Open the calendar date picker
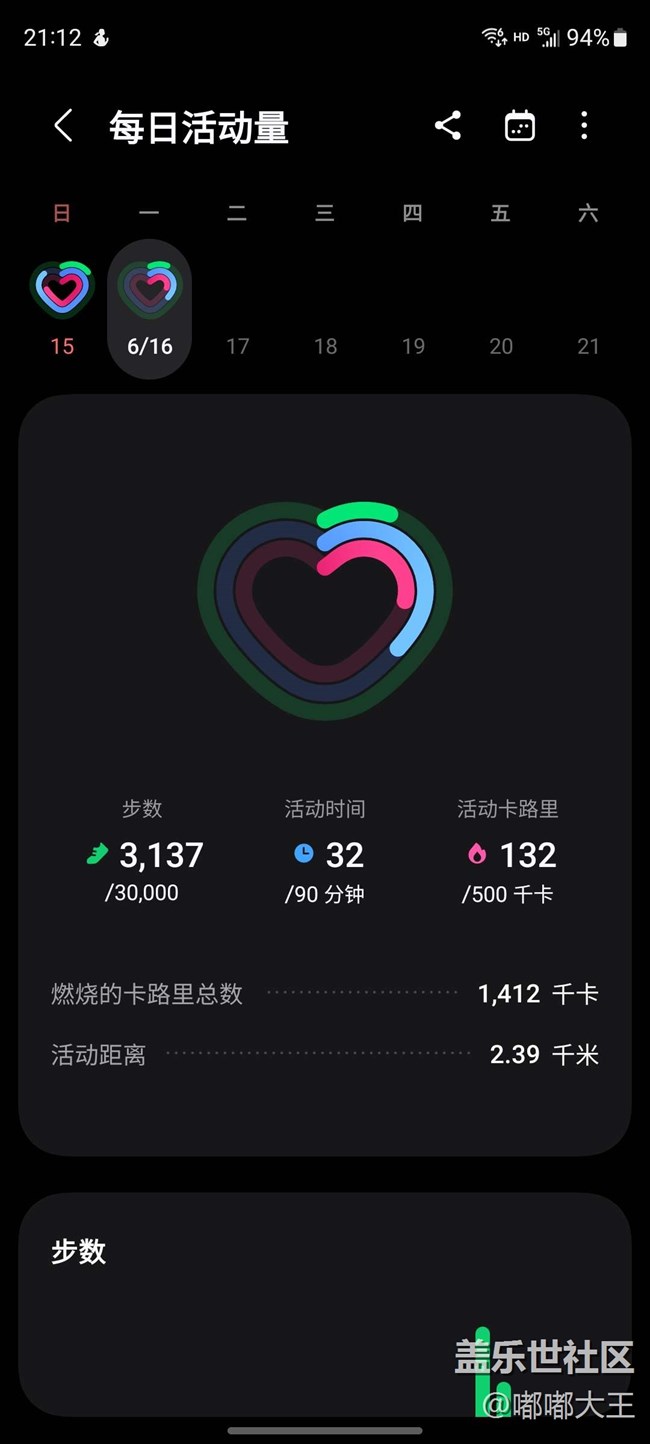650x1444 pixels. pyautogui.click(x=520, y=126)
